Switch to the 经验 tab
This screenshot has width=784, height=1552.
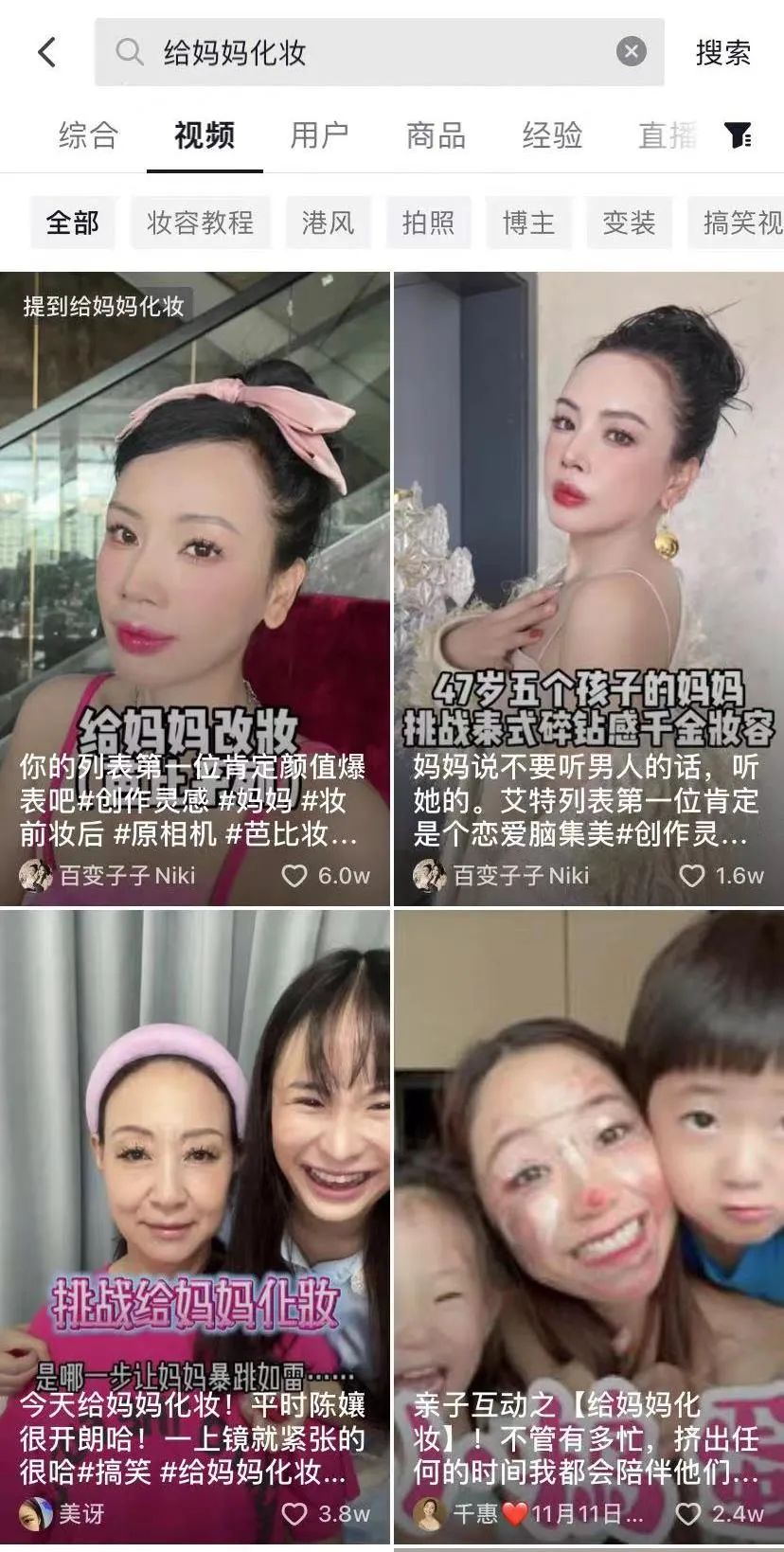click(552, 135)
